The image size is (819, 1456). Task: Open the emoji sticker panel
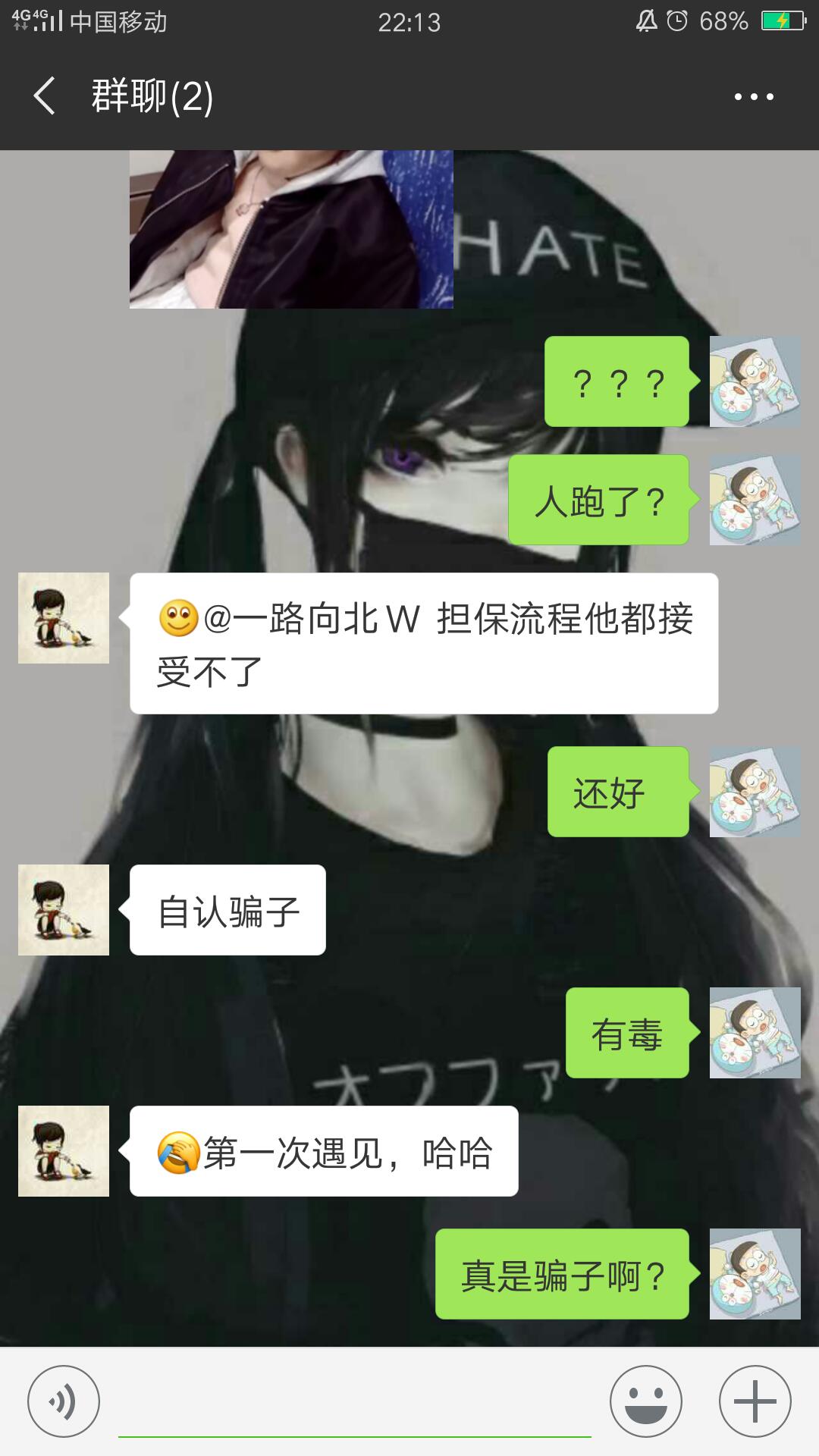(x=646, y=1401)
